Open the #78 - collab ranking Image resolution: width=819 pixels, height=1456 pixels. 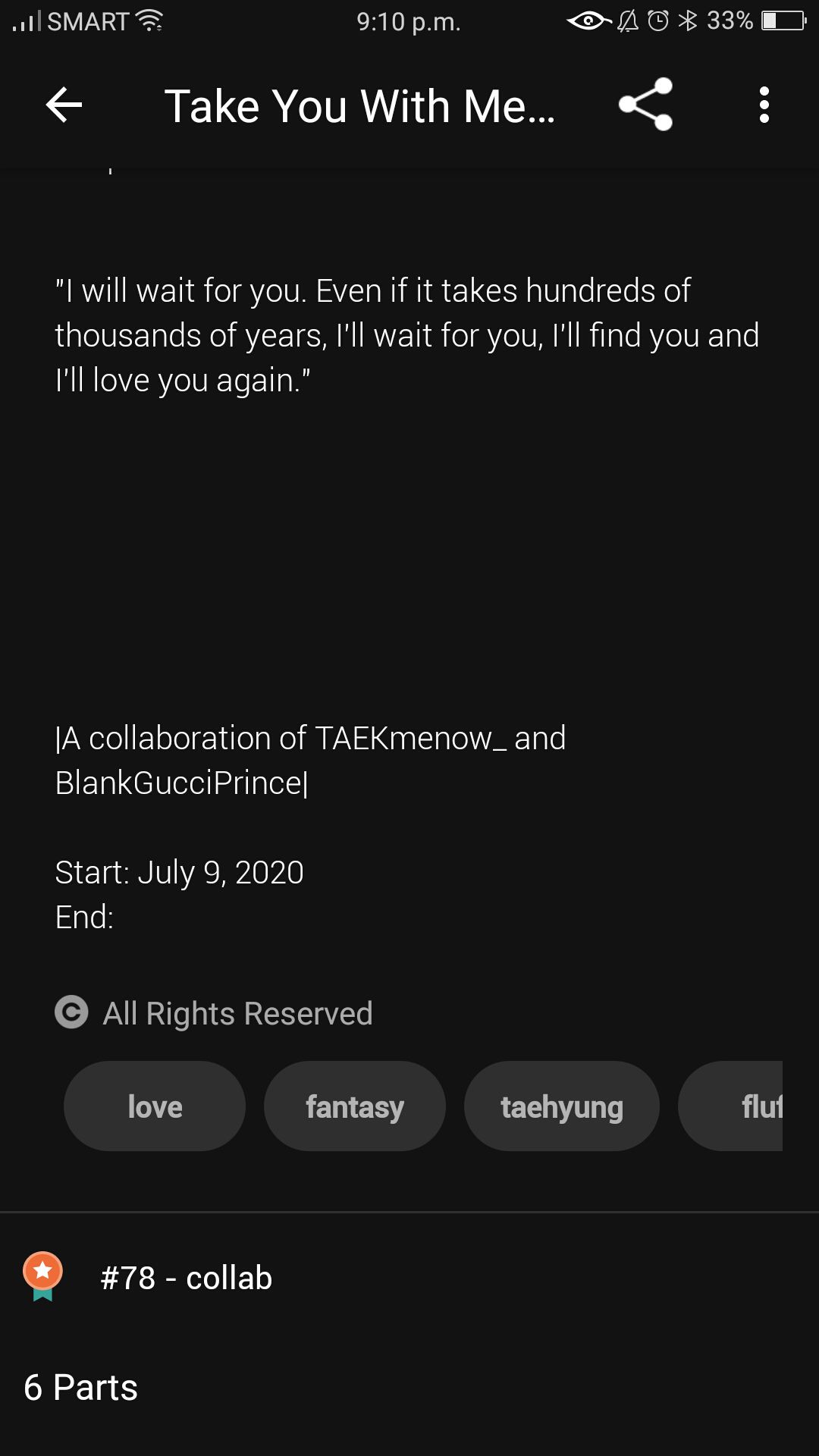coord(409,1278)
